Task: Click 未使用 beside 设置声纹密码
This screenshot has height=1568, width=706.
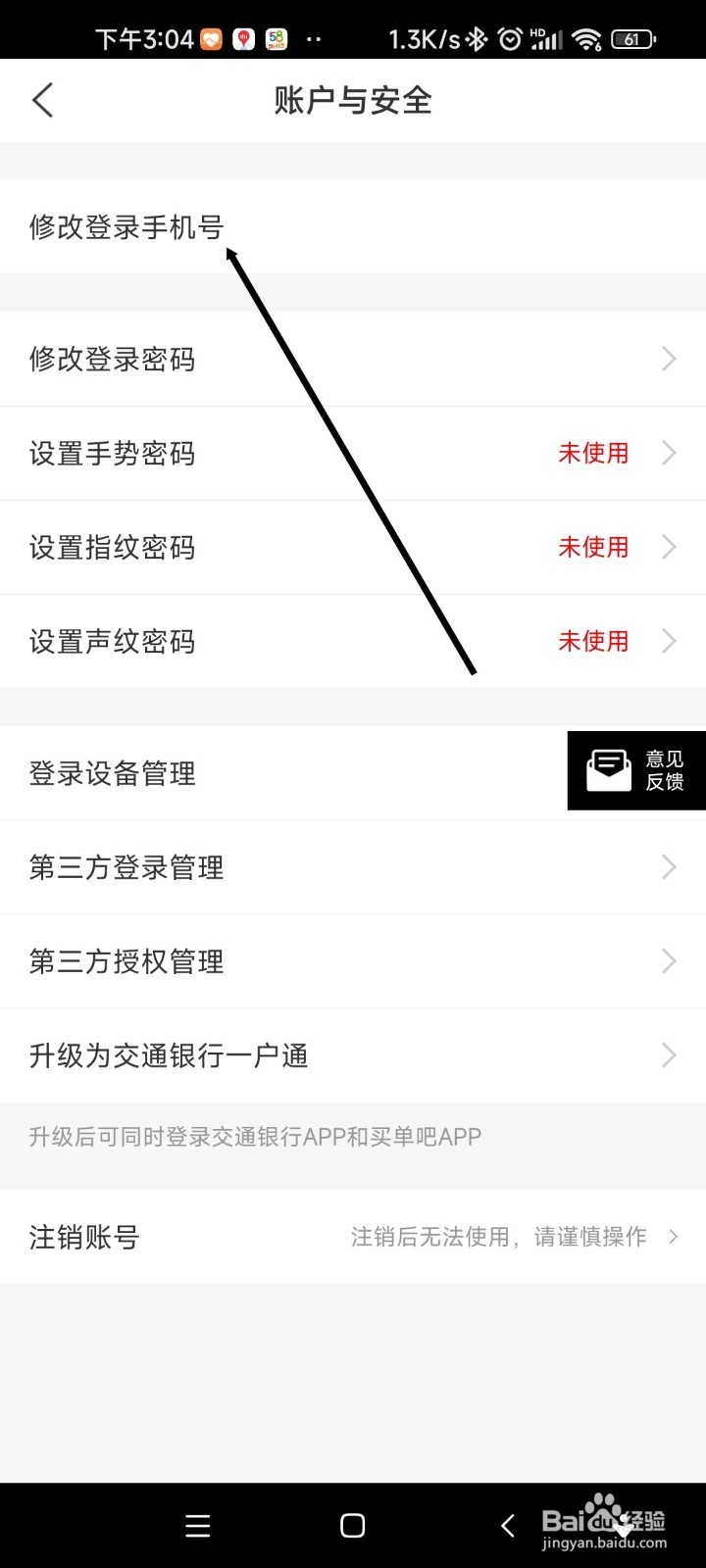Action: 593,641
